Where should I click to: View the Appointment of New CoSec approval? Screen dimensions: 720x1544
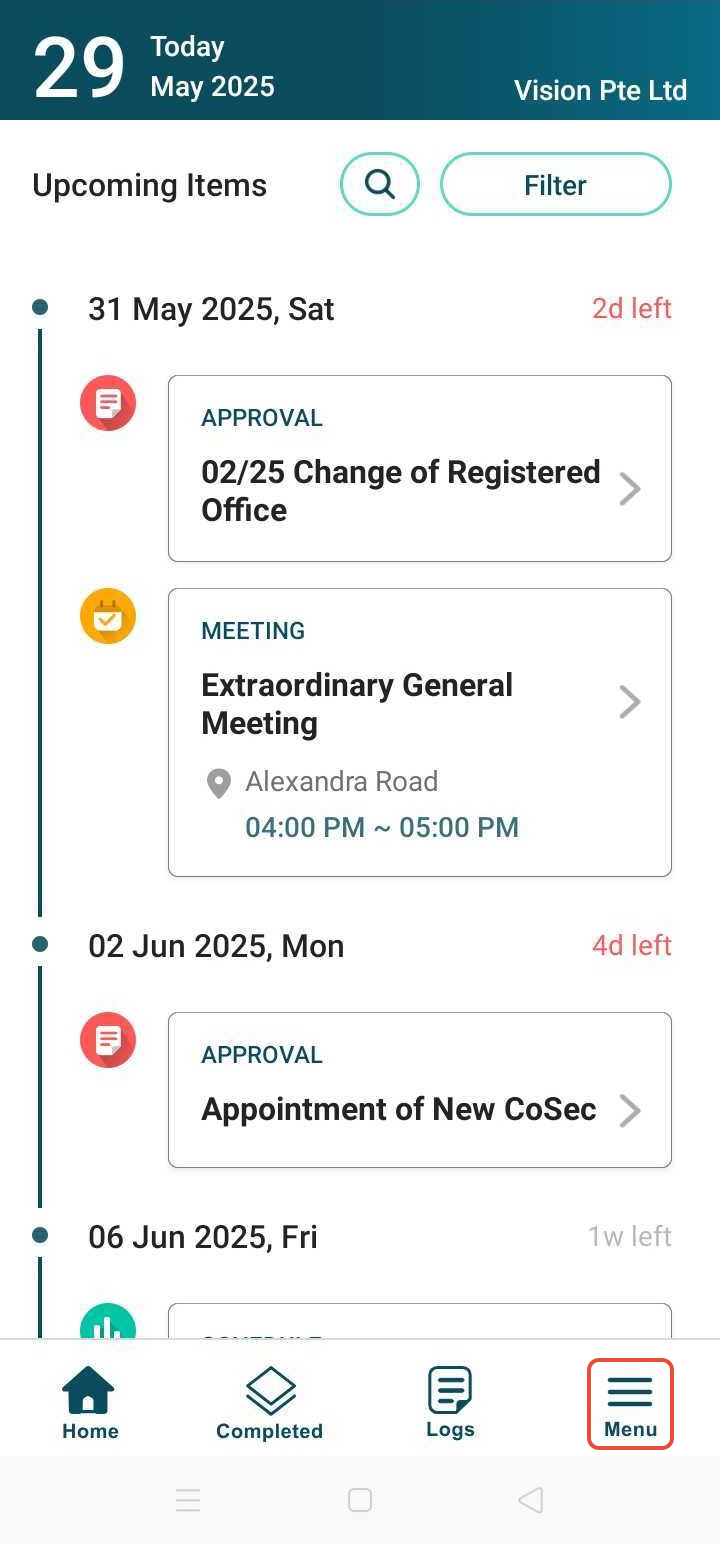click(x=419, y=1089)
